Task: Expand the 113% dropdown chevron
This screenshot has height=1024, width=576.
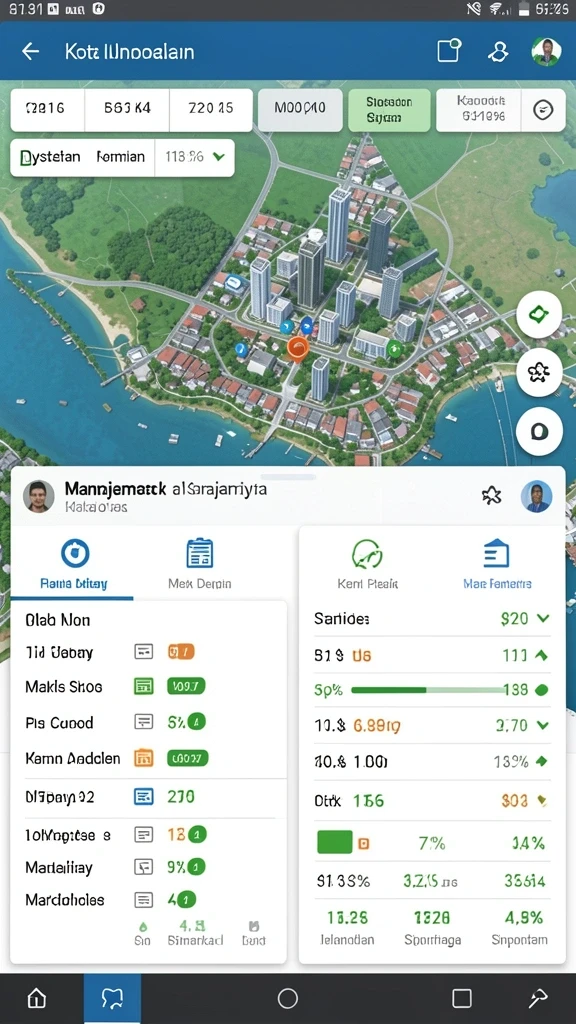Action: 219,157
